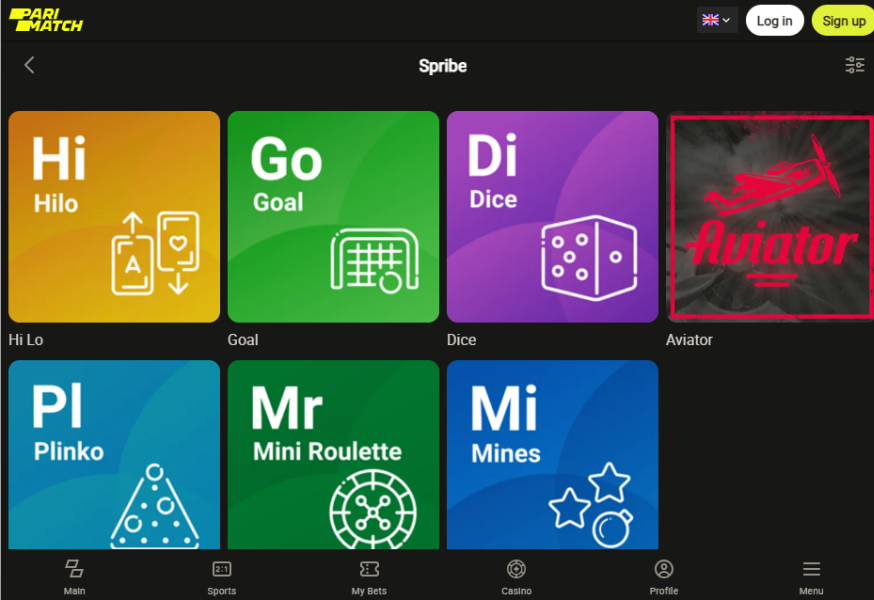Viewport: 874px width, 600px height.
Task: Go back from the Spribe page
Action: [29, 65]
